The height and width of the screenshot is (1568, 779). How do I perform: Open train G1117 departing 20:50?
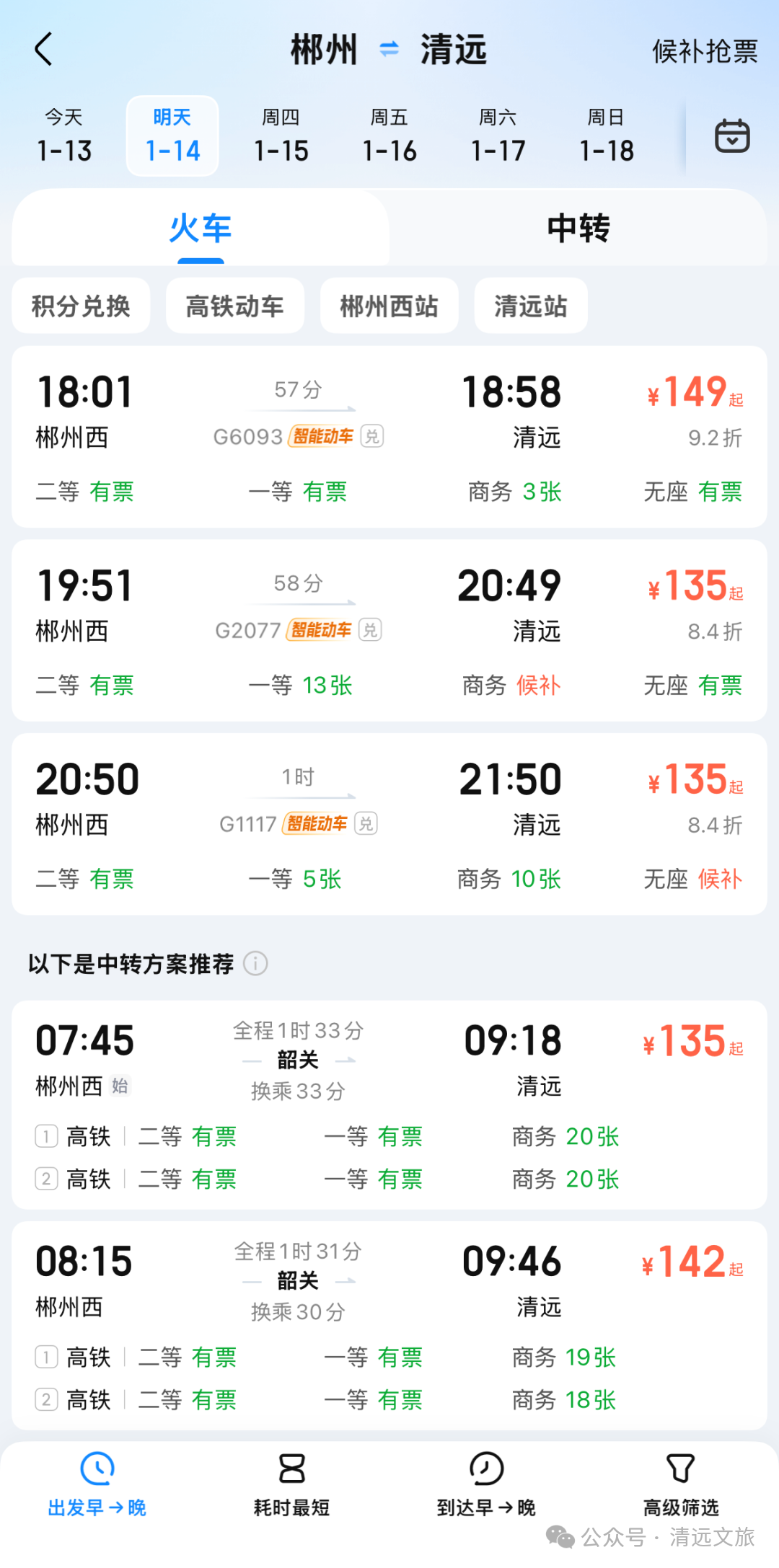pyautogui.click(x=389, y=824)
